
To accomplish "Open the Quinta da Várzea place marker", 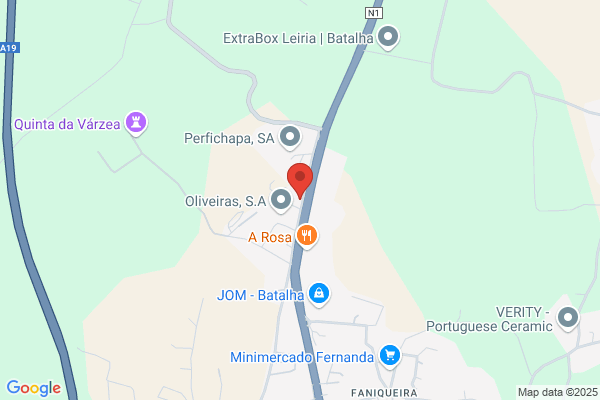I will pos(138,125).
